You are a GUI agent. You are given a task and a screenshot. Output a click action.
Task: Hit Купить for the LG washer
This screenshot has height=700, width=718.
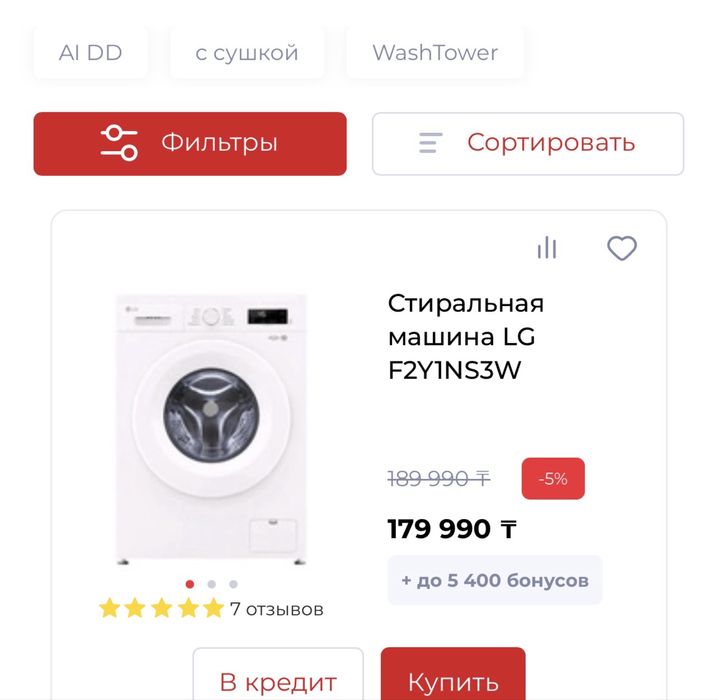coord(453,680)
